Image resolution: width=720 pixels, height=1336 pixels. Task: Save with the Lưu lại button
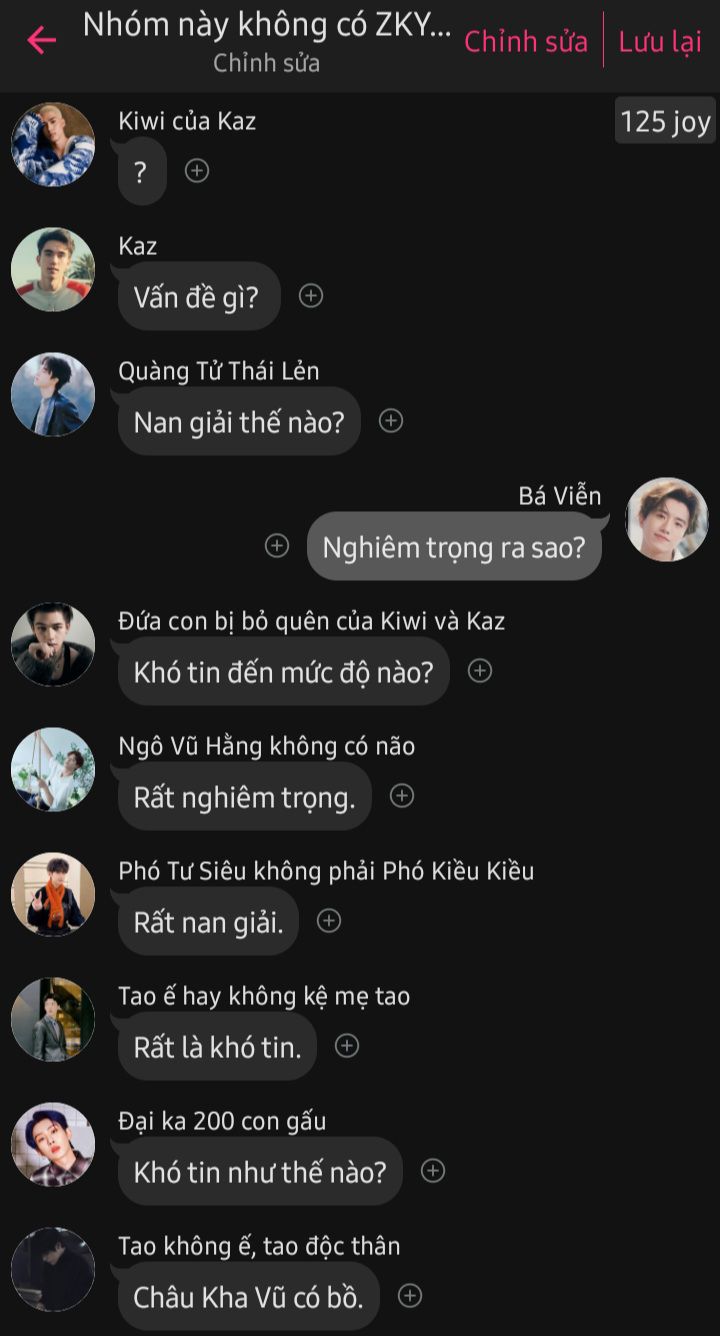[x=660, y=42]
